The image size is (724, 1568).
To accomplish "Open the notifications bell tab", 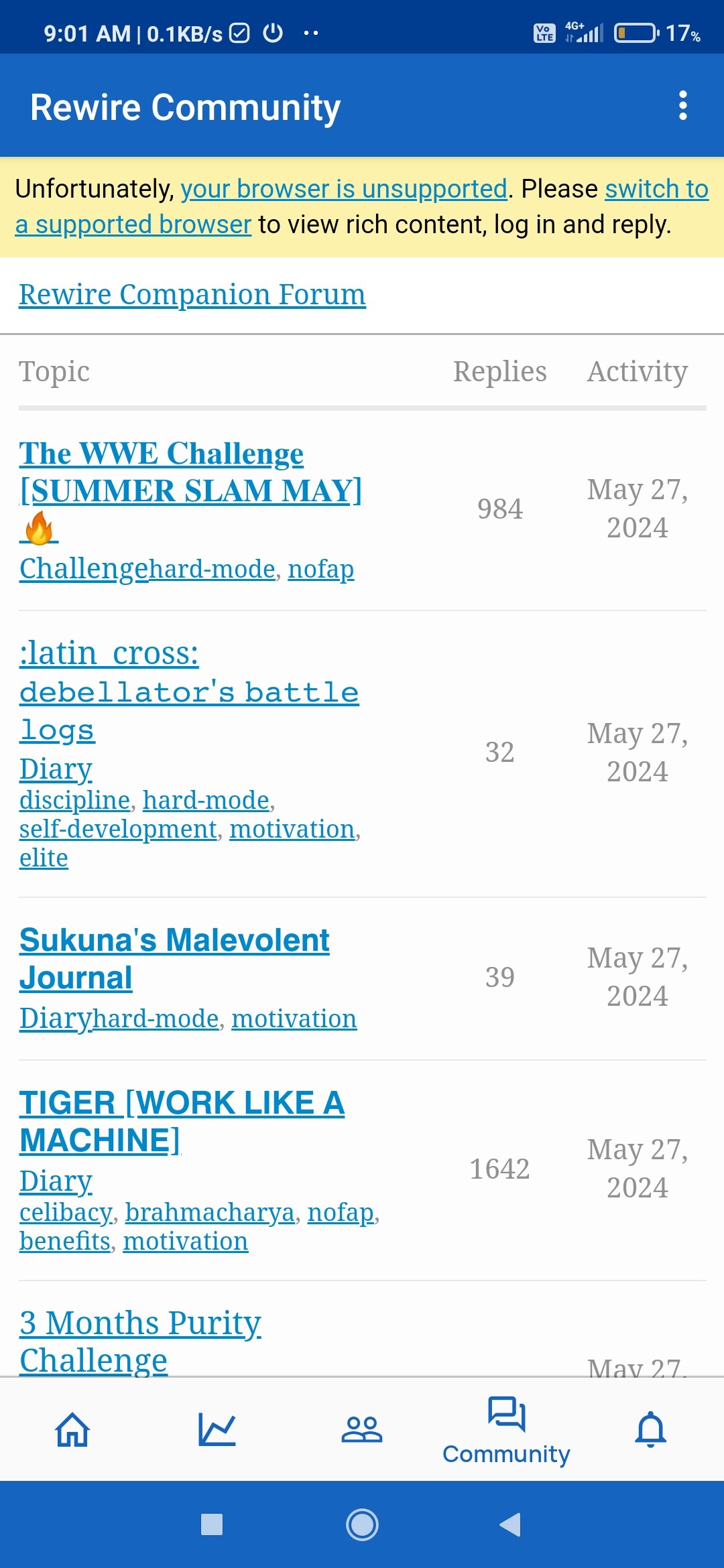I will 651,1429.
